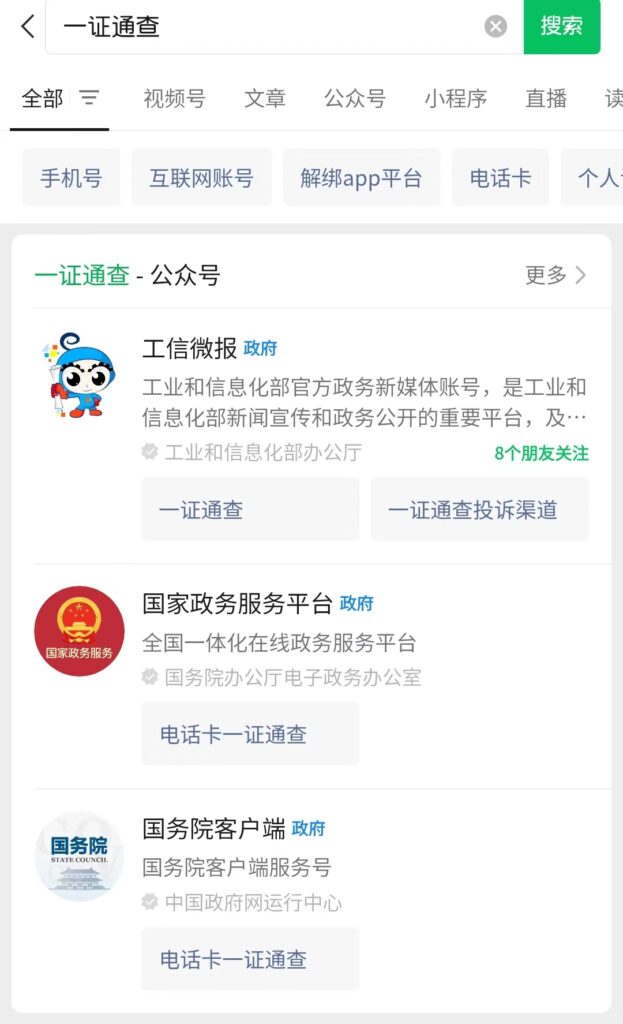The width and height of the screenshot is (623, 1024).
Task: Switch to the 公众号 tab
Action: pyautogui.click(x=355, y=98)
